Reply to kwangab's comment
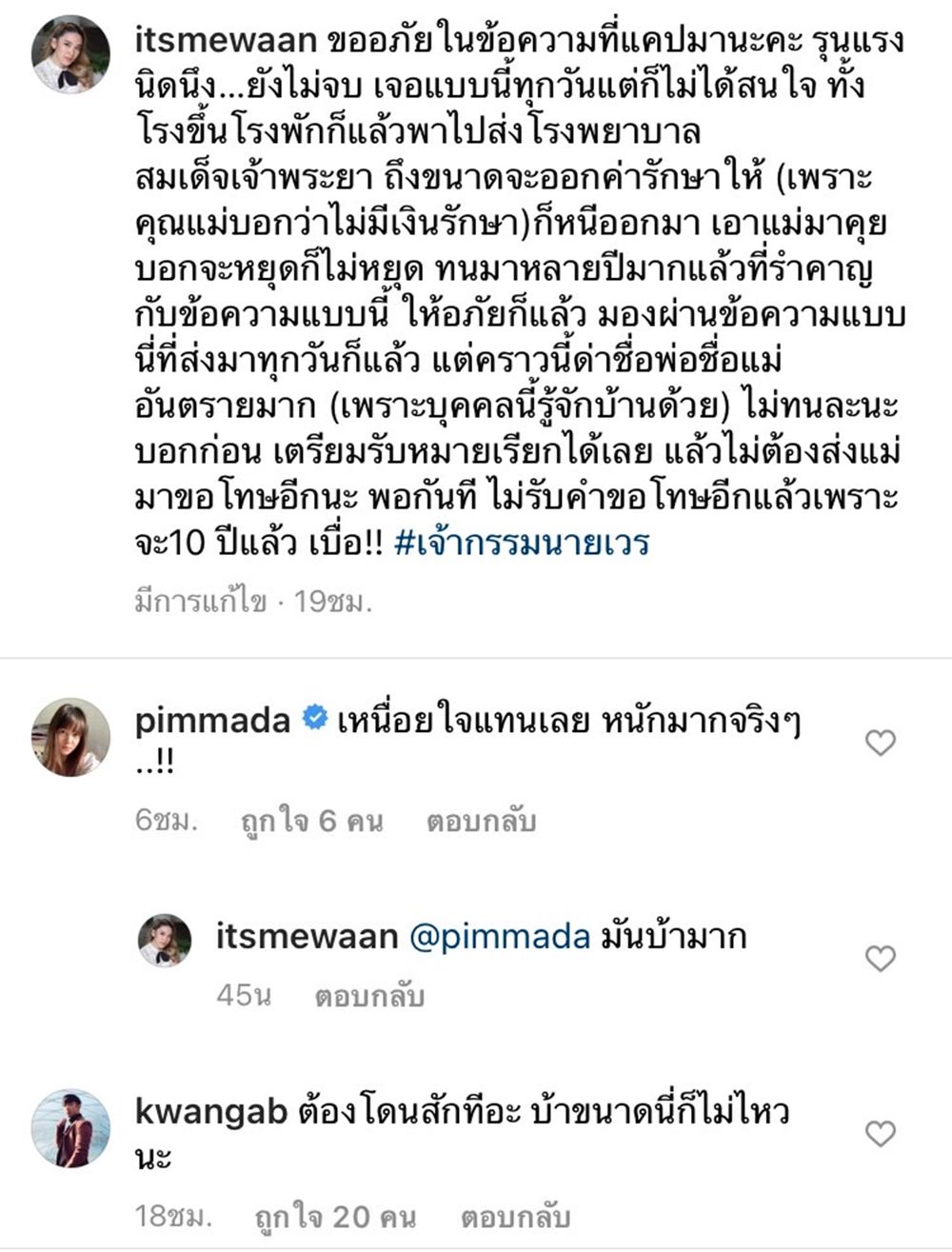This screenshot has width=952, height=1252. click(x=515, y=1217)
